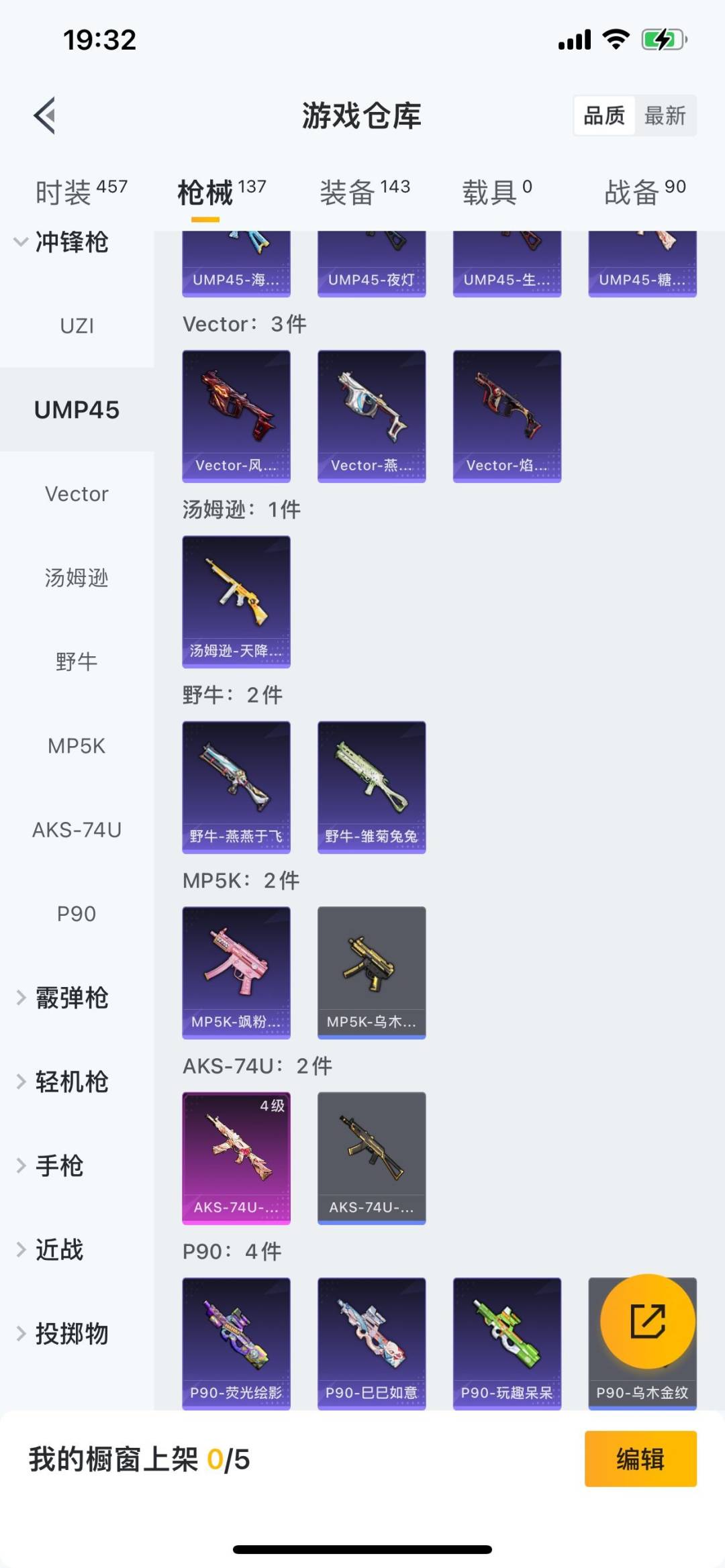Viewport: 725px width, 1568px height.
Task: Sort inventory by 最新
Action: [x=665, y=116]
